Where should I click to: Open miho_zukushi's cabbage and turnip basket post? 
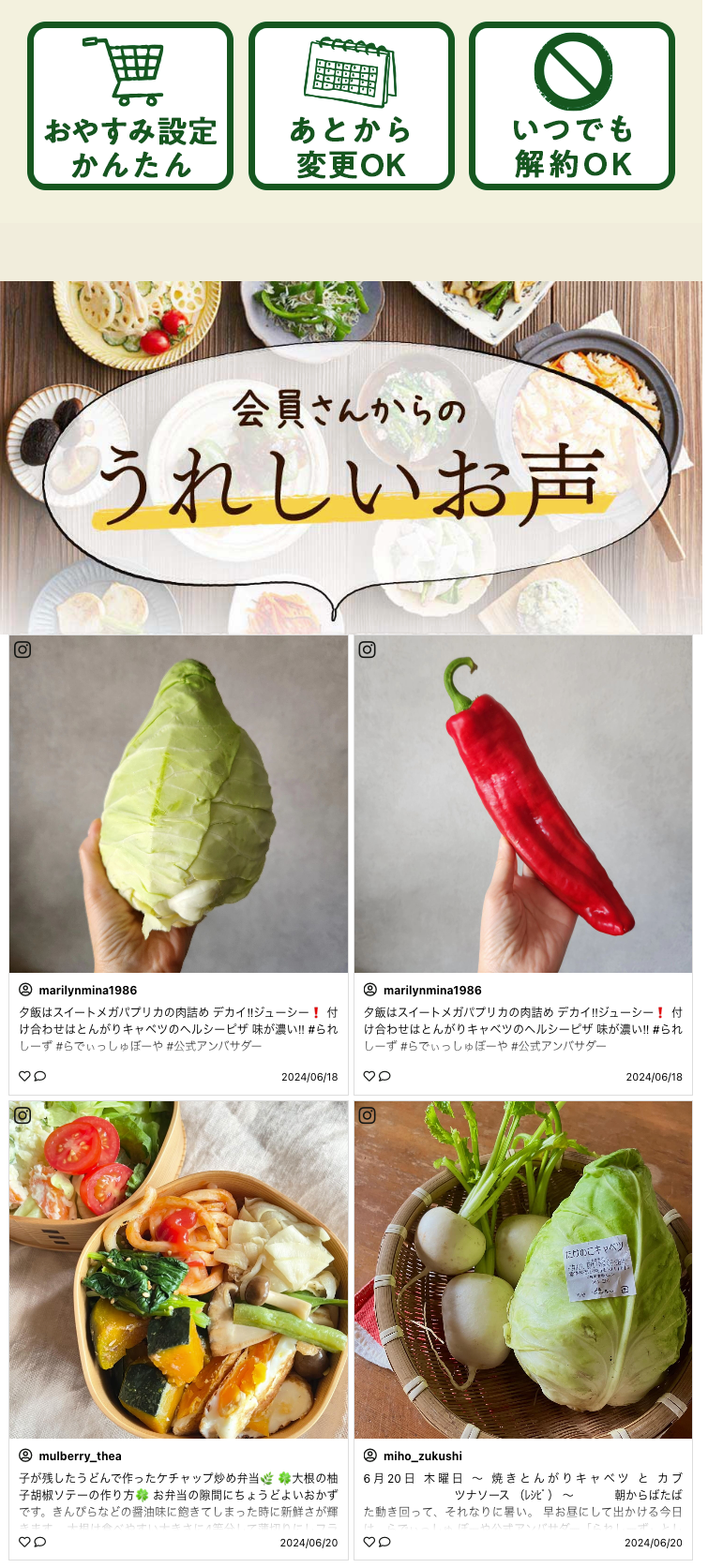pyautogui.click(x=523, y=1270)
